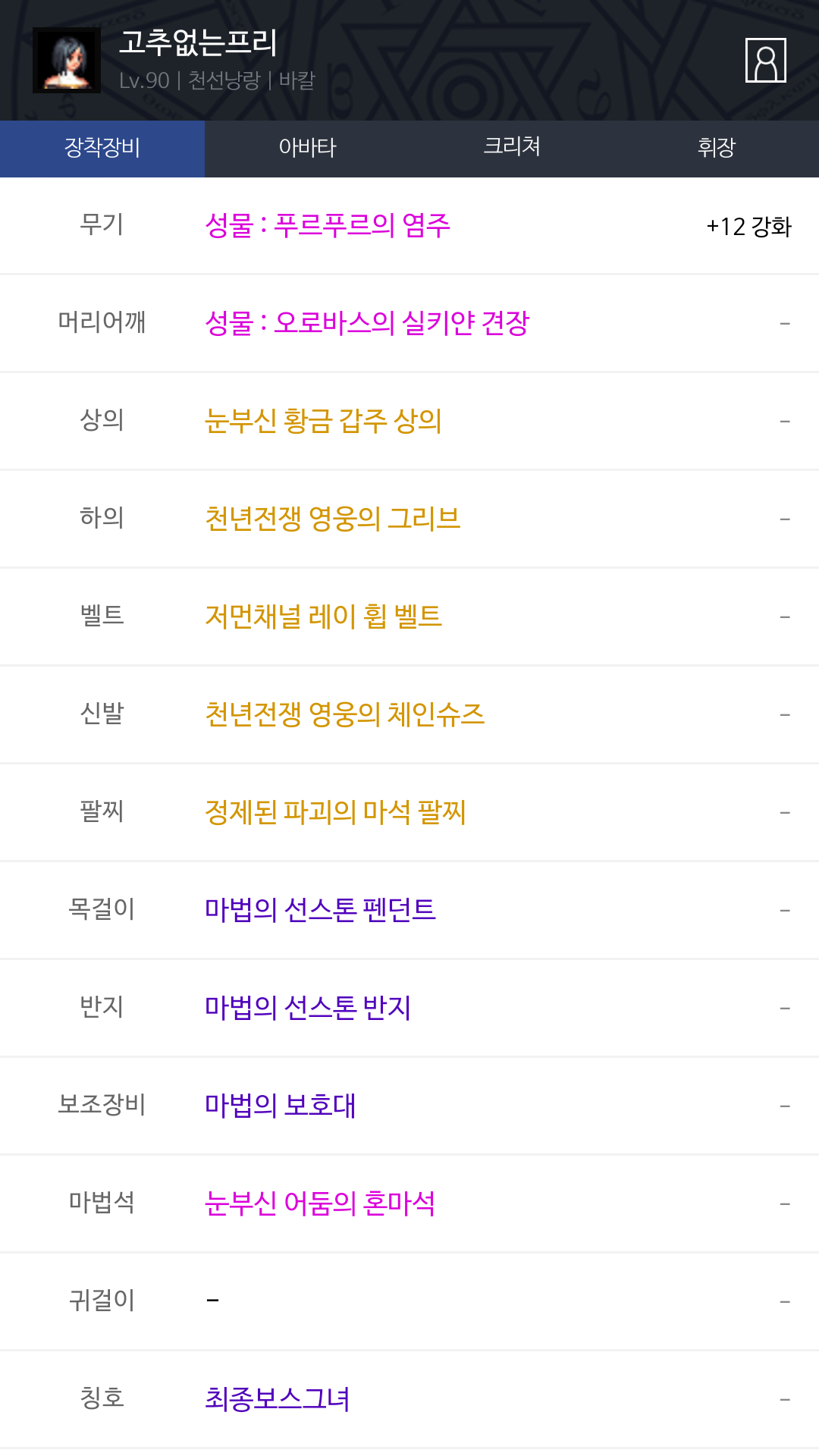Open 천년전쟁 영웅의 체인슈즈 item

click(x=344, y=714)
